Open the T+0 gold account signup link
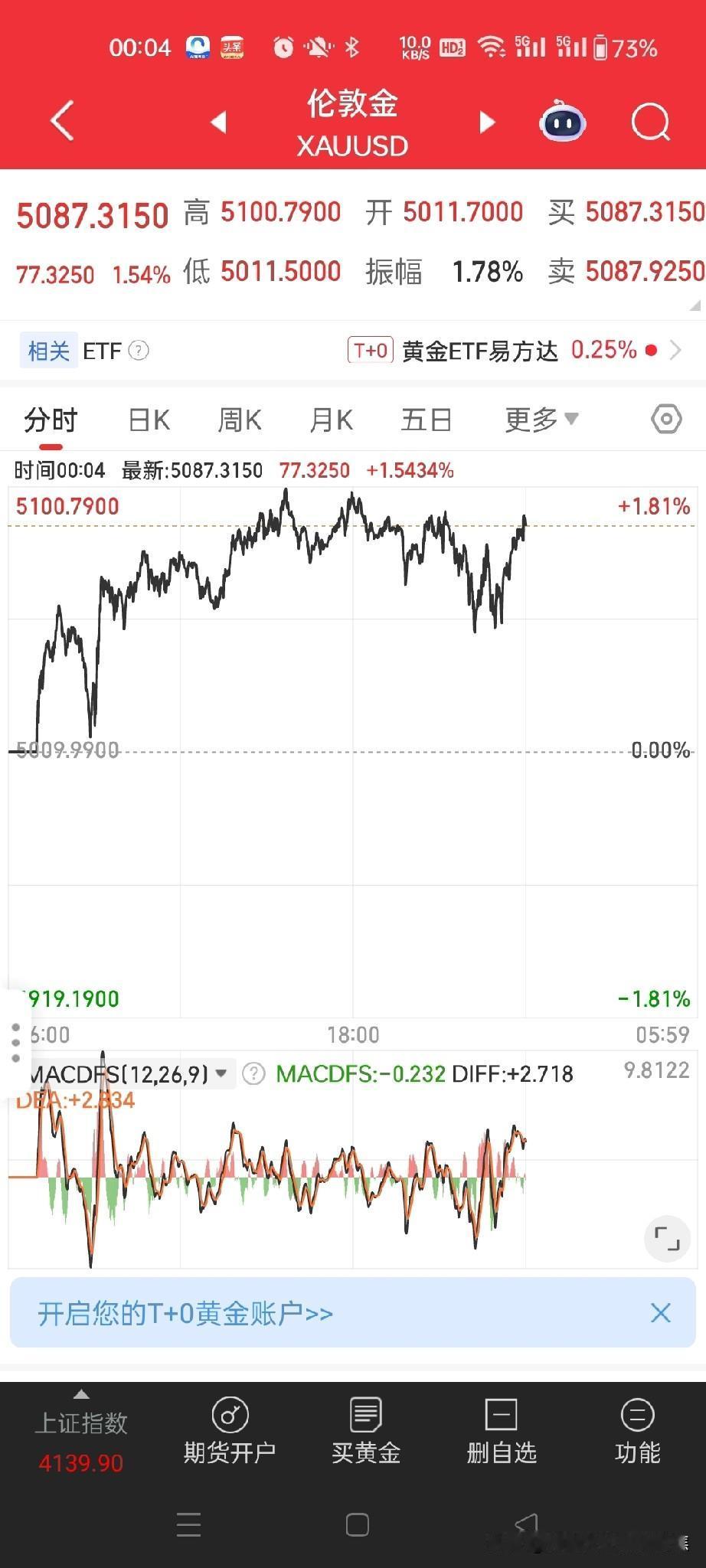The height and width of the screenshot is (1568, 706). point(184,1312)
